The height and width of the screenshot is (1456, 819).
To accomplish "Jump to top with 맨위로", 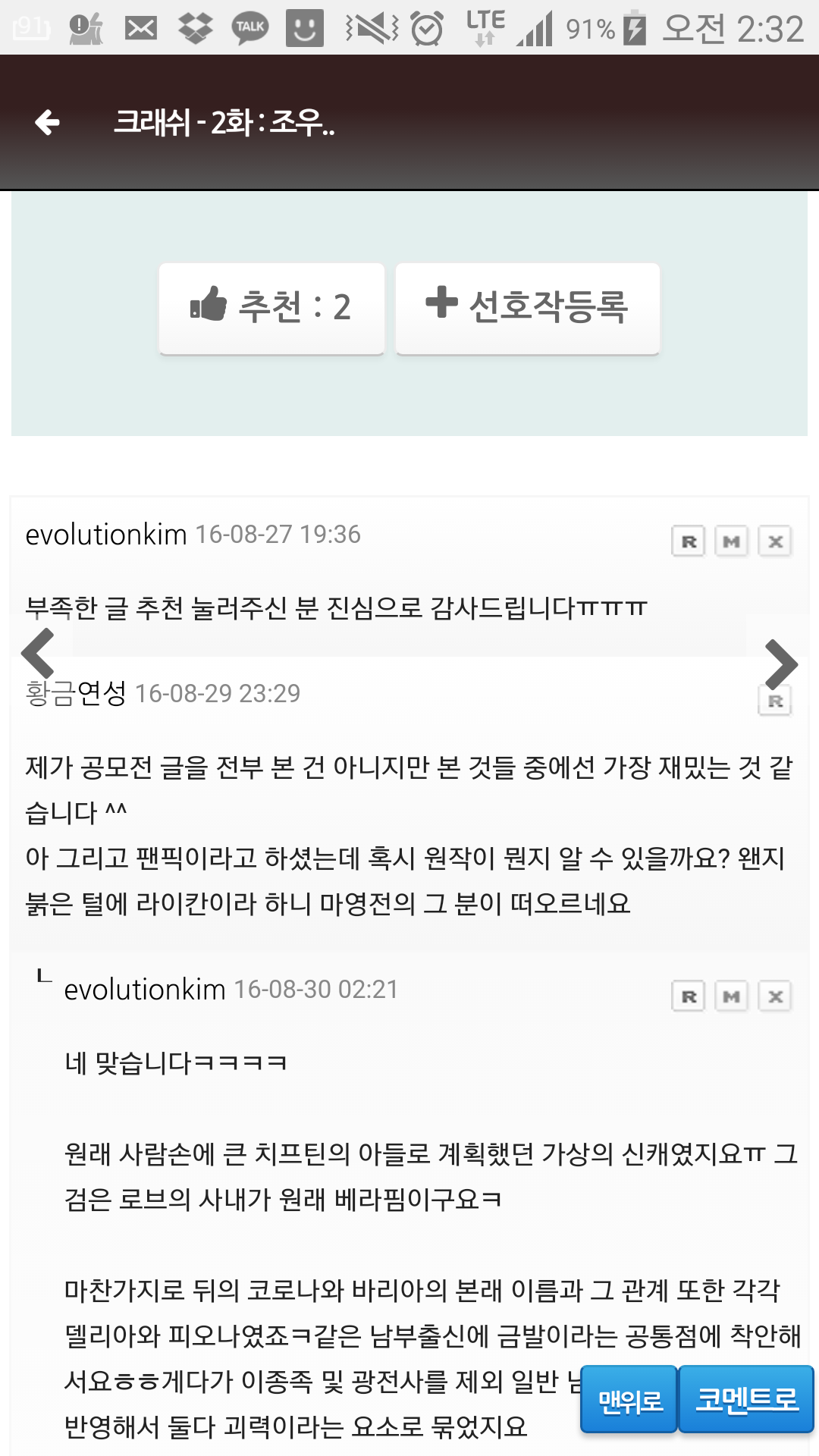I will coord(629,1400).
